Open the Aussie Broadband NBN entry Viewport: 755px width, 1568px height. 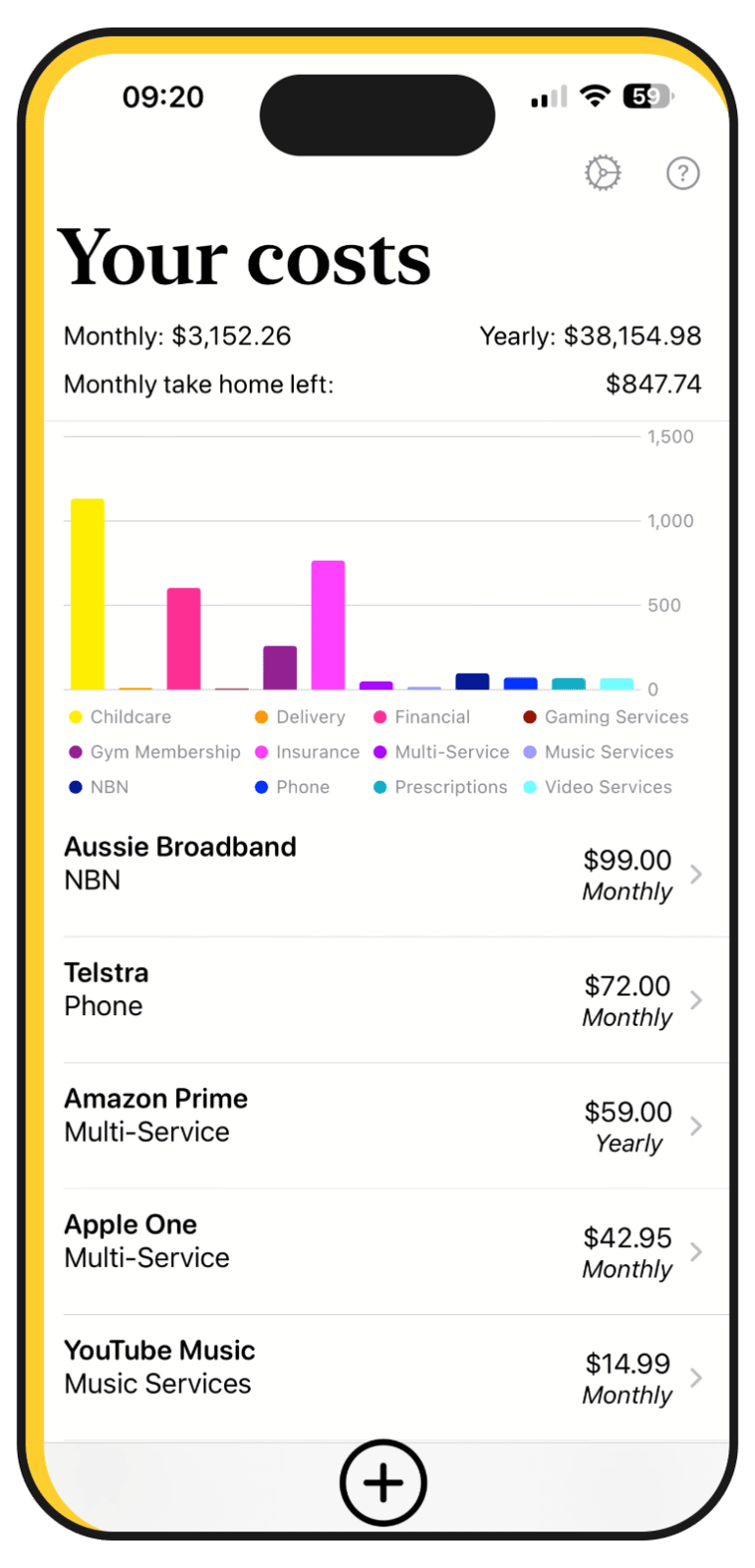click(387, 874)
